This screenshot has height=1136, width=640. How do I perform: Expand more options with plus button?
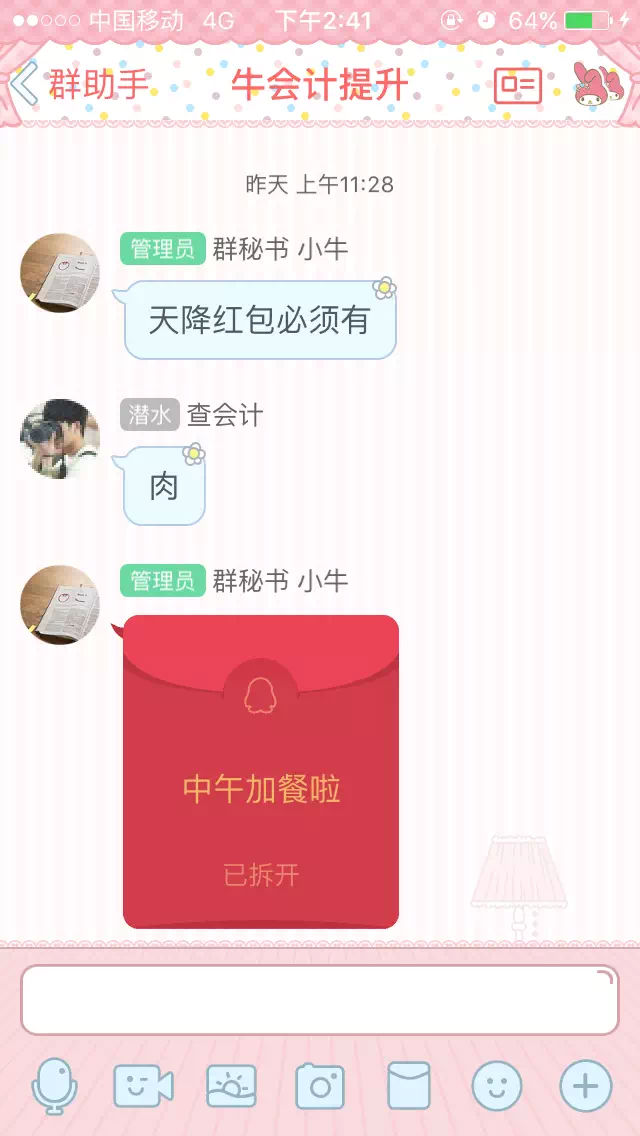point(585,1086)
